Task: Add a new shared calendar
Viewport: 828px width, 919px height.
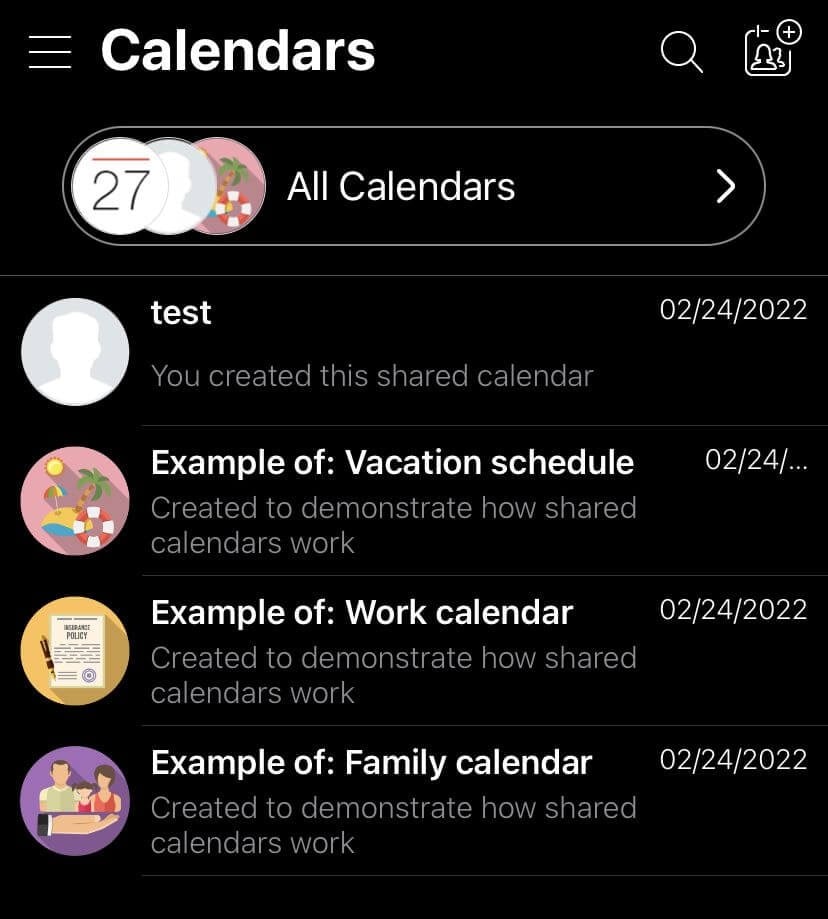Action: pyautogui.click(x=772, y=49)
